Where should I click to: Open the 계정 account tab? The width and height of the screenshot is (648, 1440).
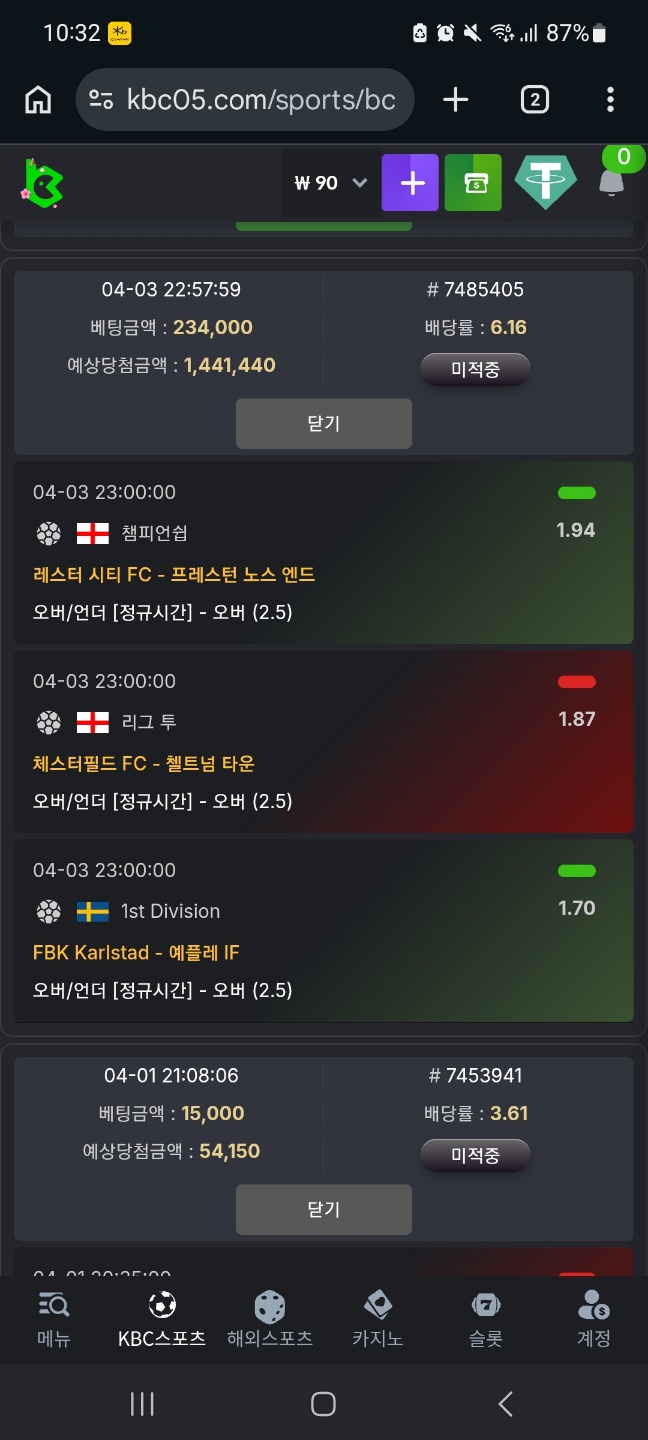593,1319
